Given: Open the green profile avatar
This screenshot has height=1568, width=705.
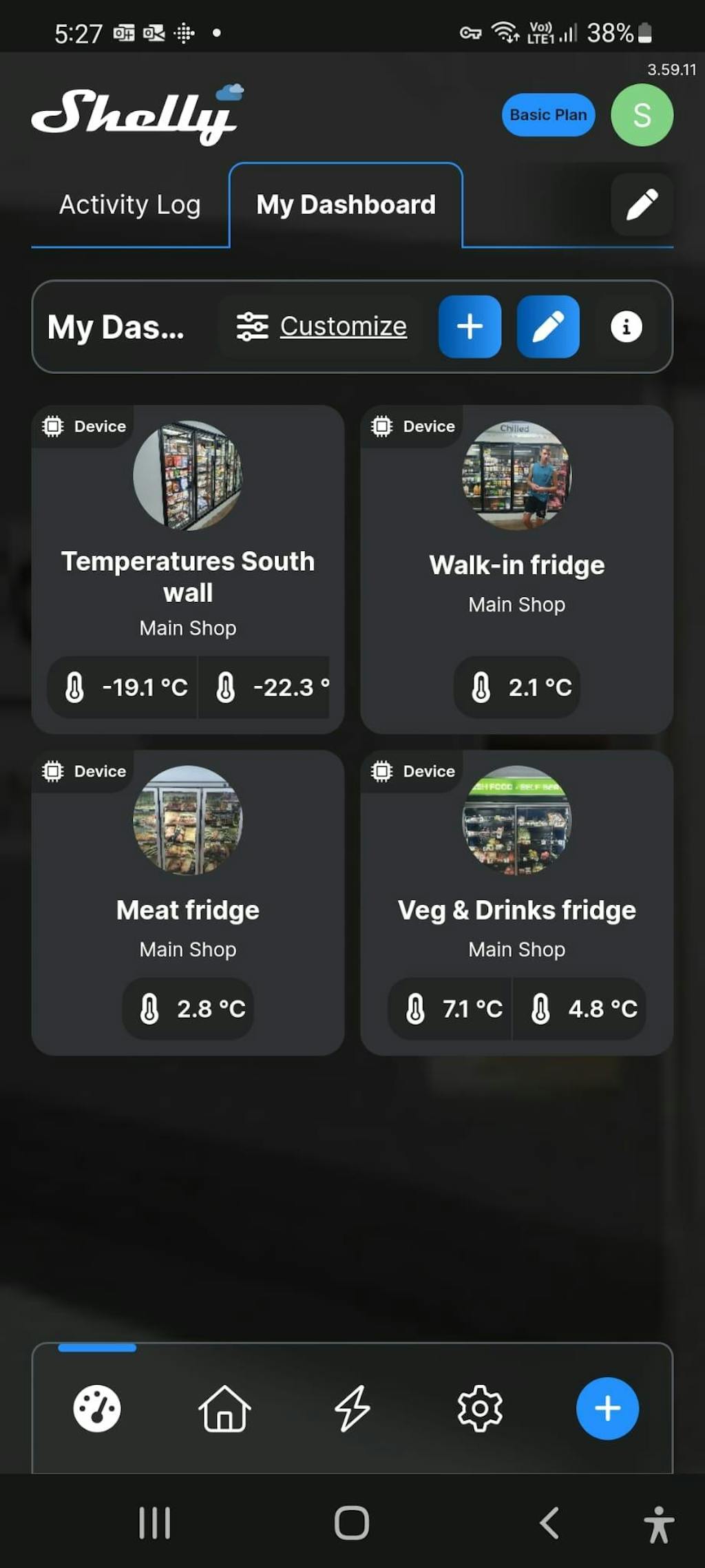Looking at the screenshot, I should 641,115.
